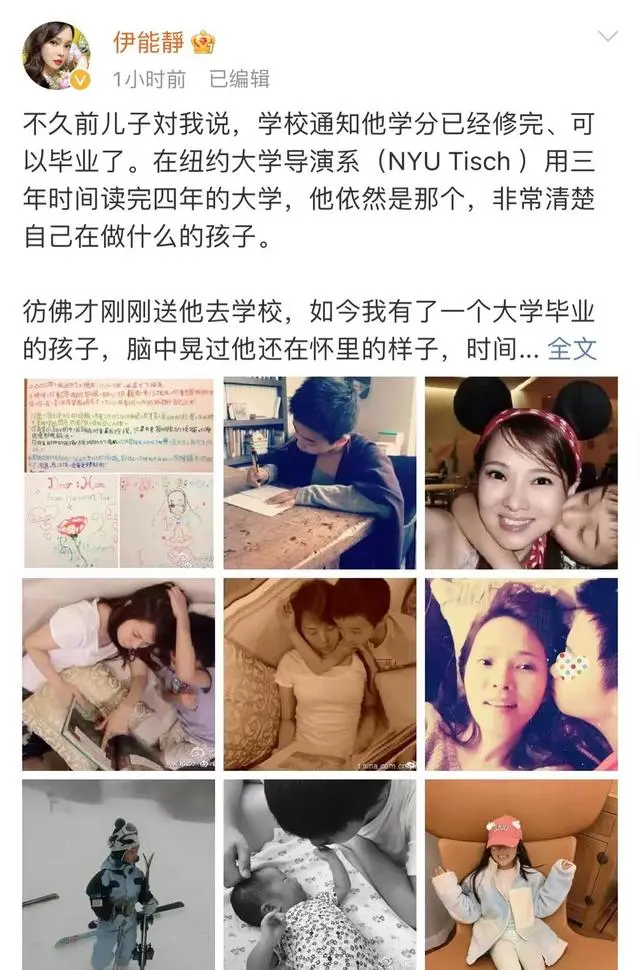This screenshot has width=640, height=970.
Task: View the newborn baby photo
Action: click(319, 874)
